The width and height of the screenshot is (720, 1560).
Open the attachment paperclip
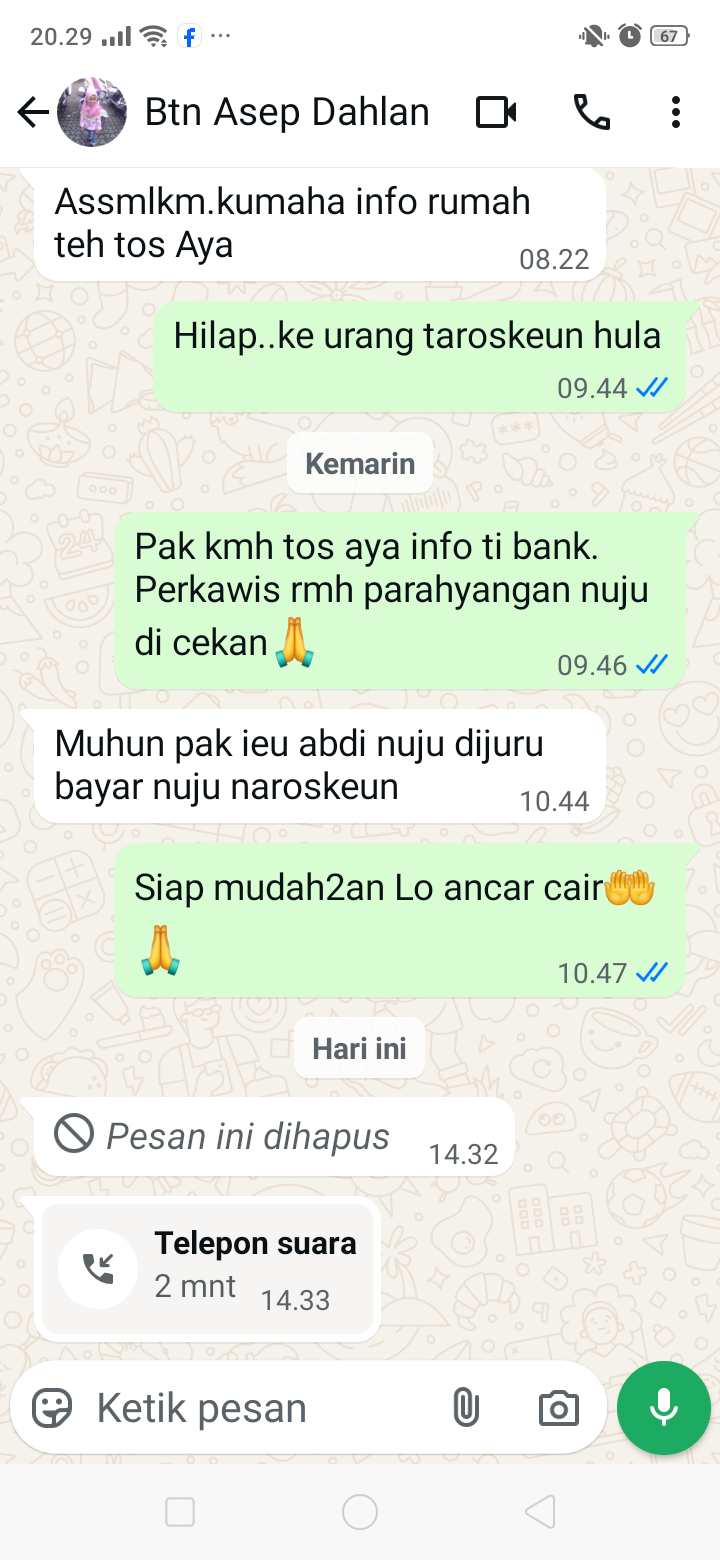point(465,1408)
